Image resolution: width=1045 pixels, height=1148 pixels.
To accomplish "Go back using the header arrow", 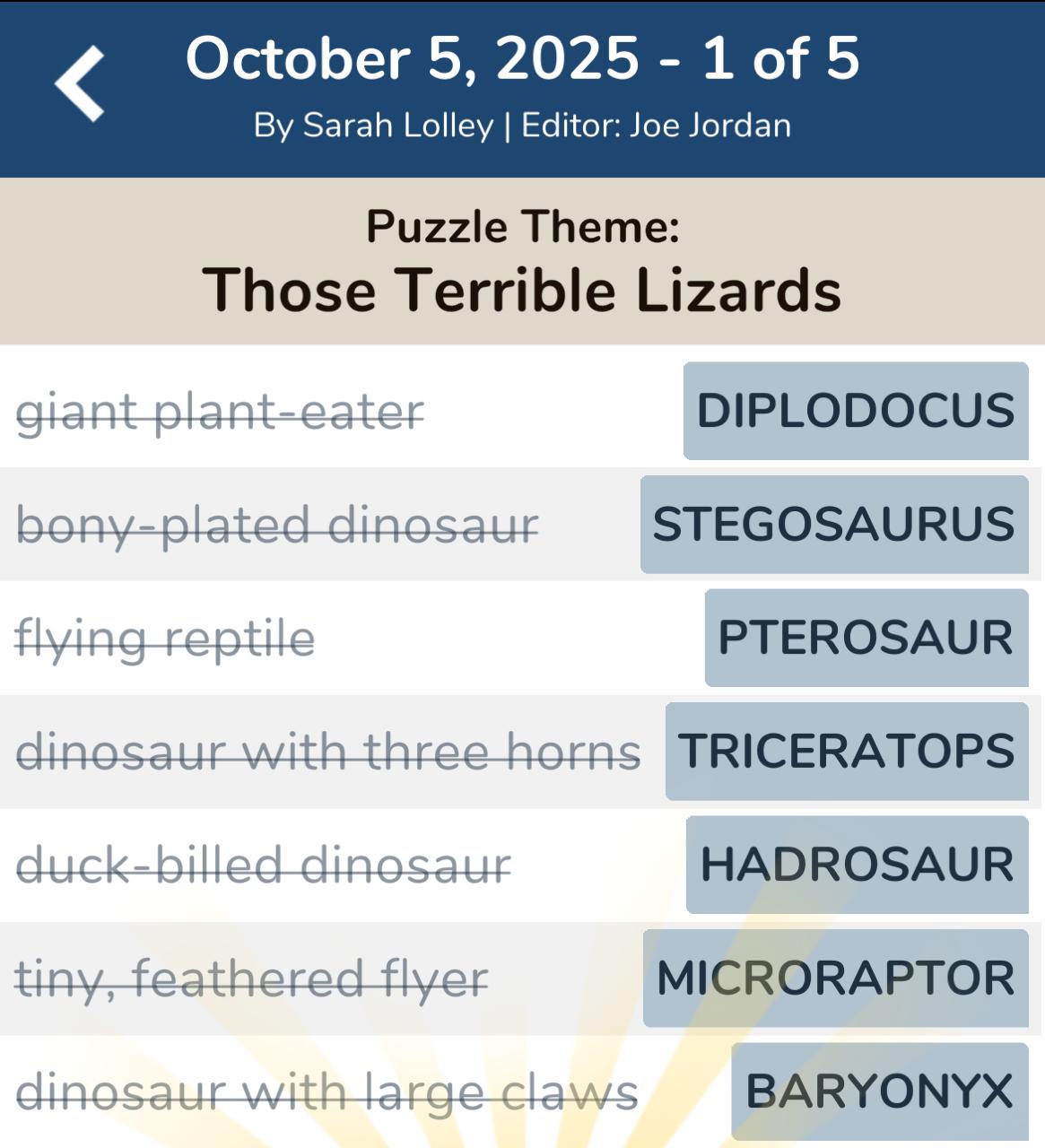I will tap(80, 83).
